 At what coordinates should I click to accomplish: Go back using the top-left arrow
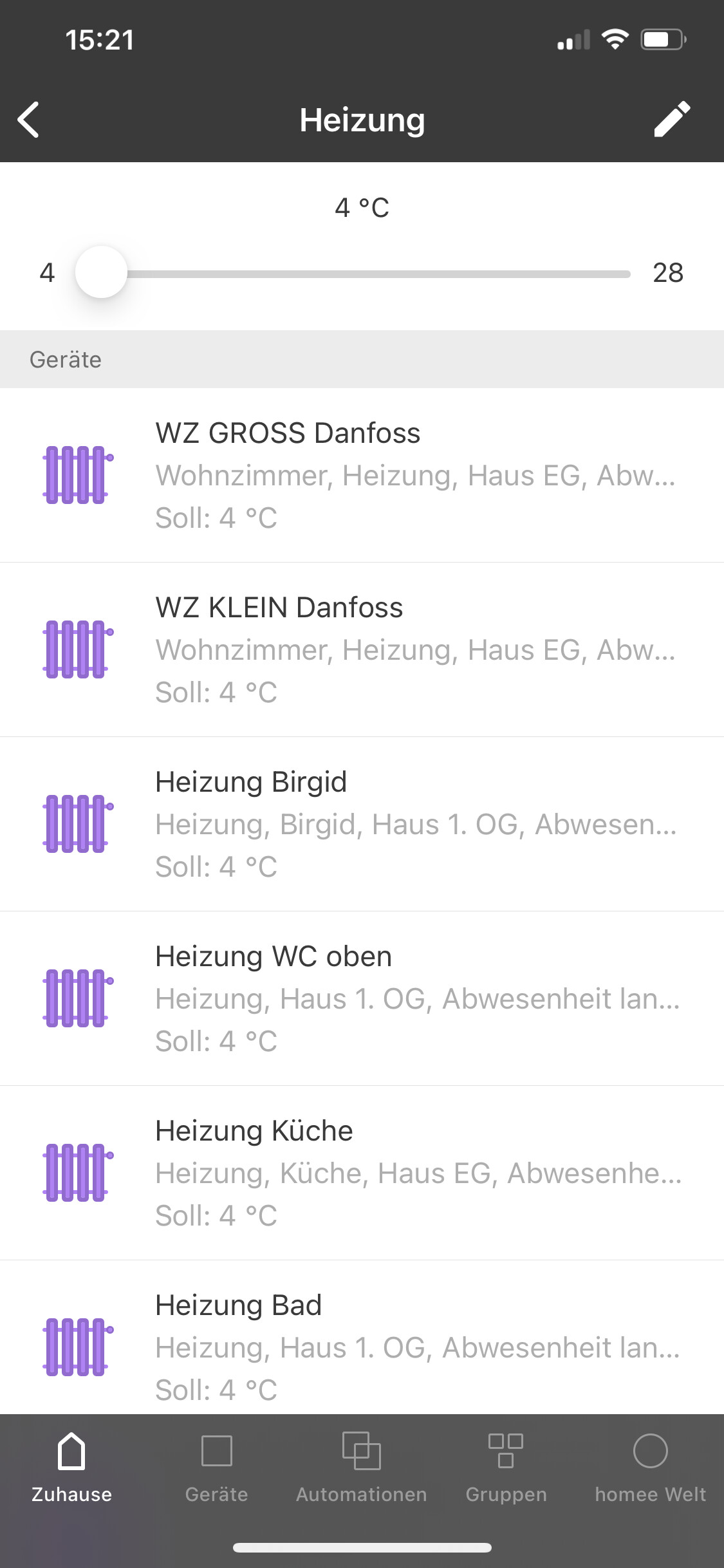pos(29,120)
